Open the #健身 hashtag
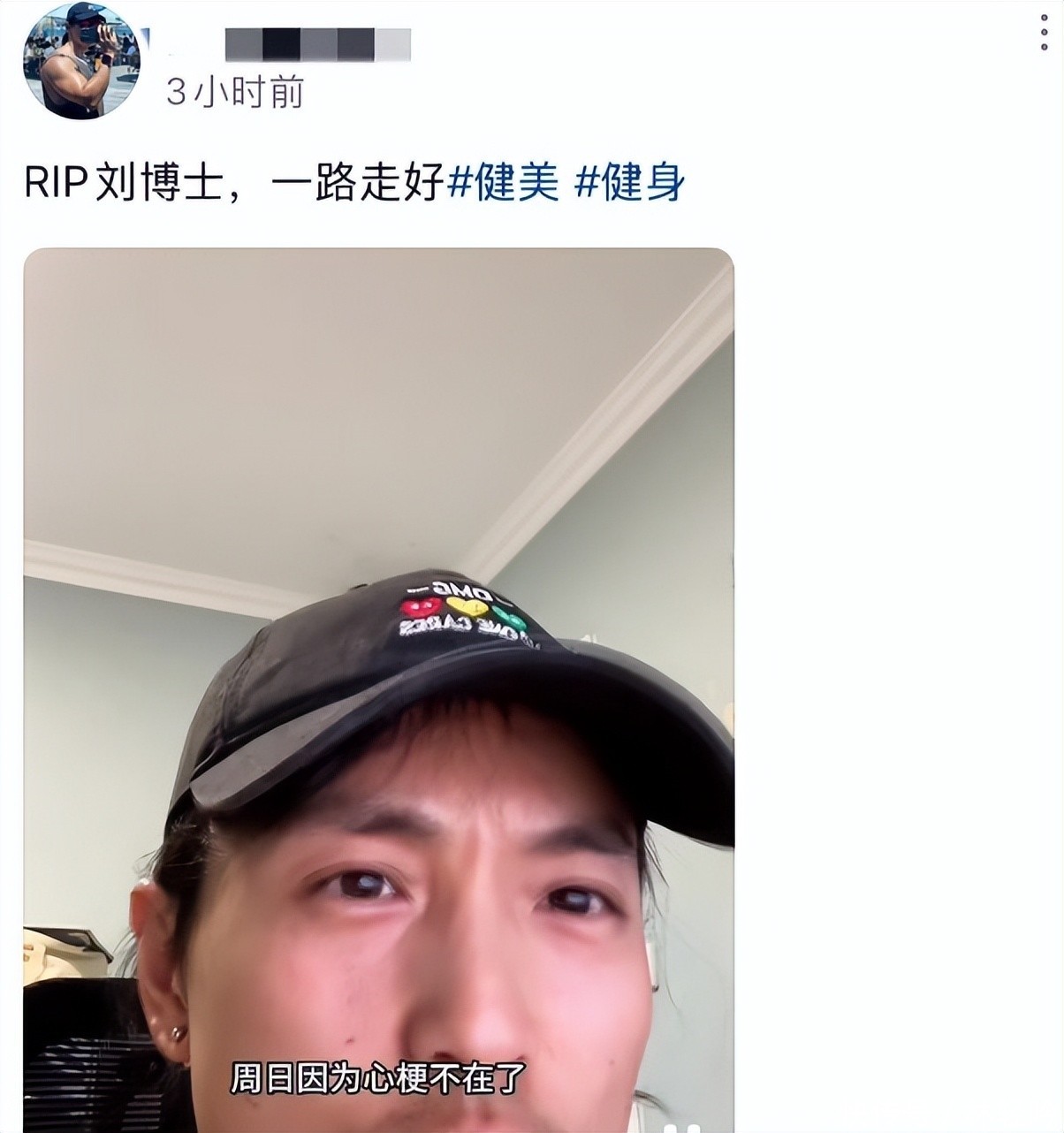 tap(630, 184)
